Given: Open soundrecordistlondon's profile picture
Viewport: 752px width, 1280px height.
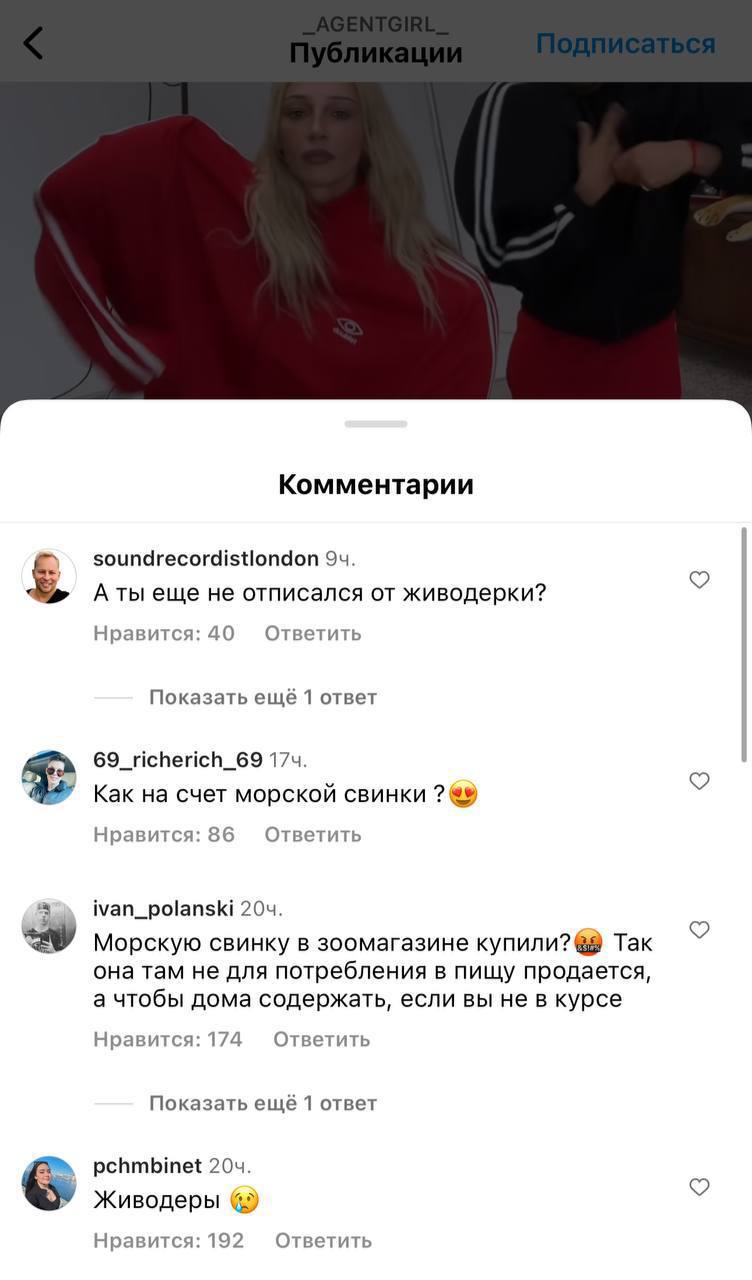Looking at the screenshot, I should click(49, 576).
